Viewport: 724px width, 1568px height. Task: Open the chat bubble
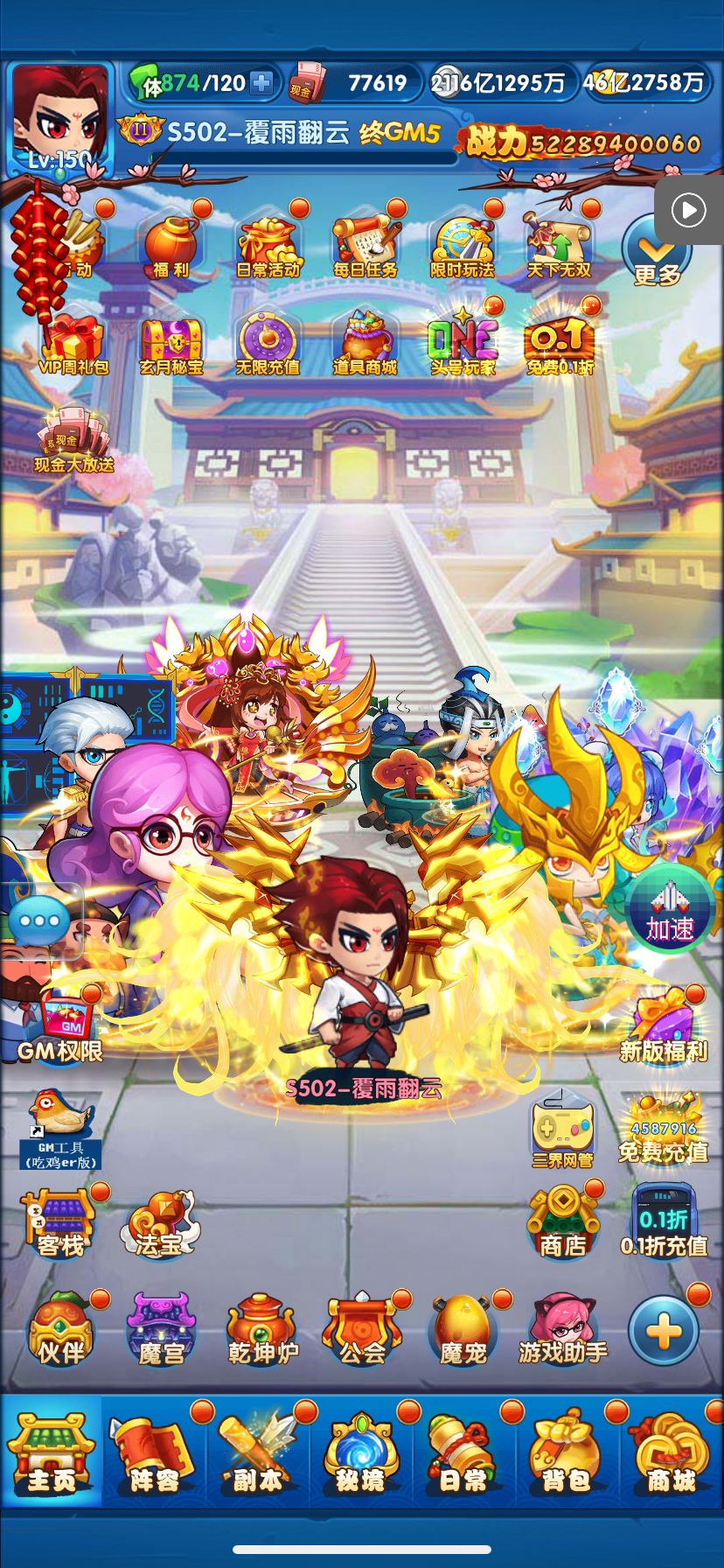point(39,921)
